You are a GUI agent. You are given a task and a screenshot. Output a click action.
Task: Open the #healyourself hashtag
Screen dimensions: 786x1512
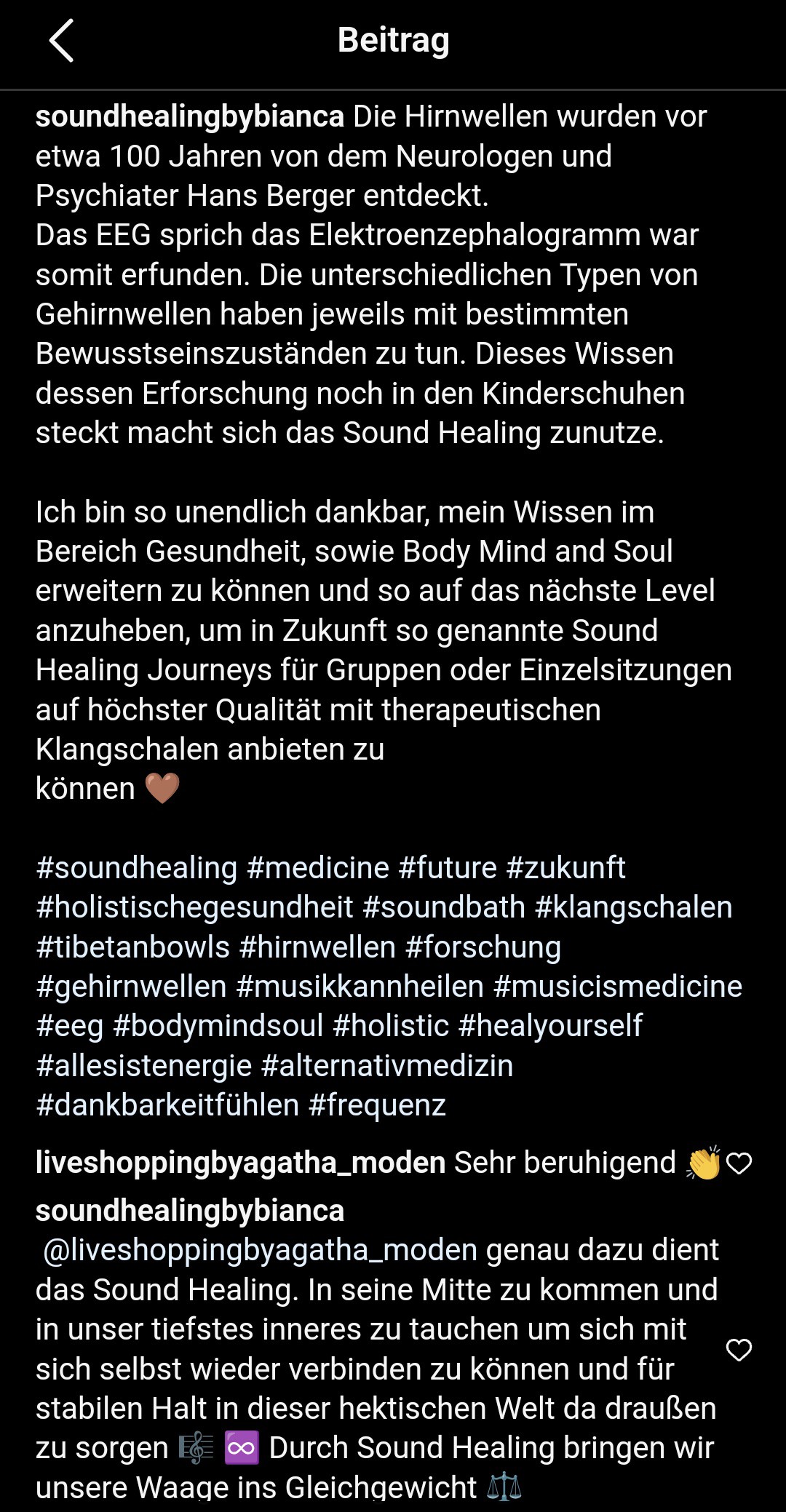coord(550,1026)
